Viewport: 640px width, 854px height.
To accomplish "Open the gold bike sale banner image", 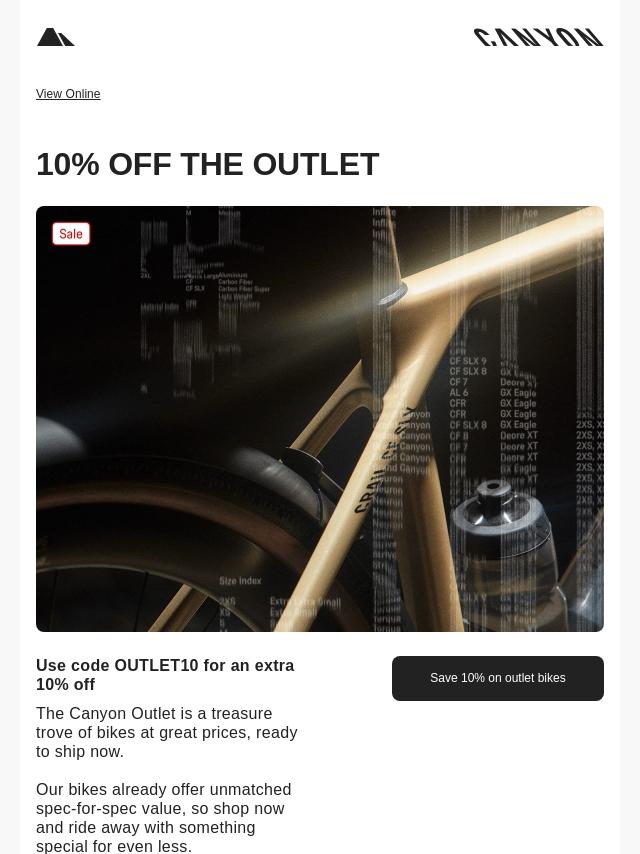I will [x=320, y=420].
